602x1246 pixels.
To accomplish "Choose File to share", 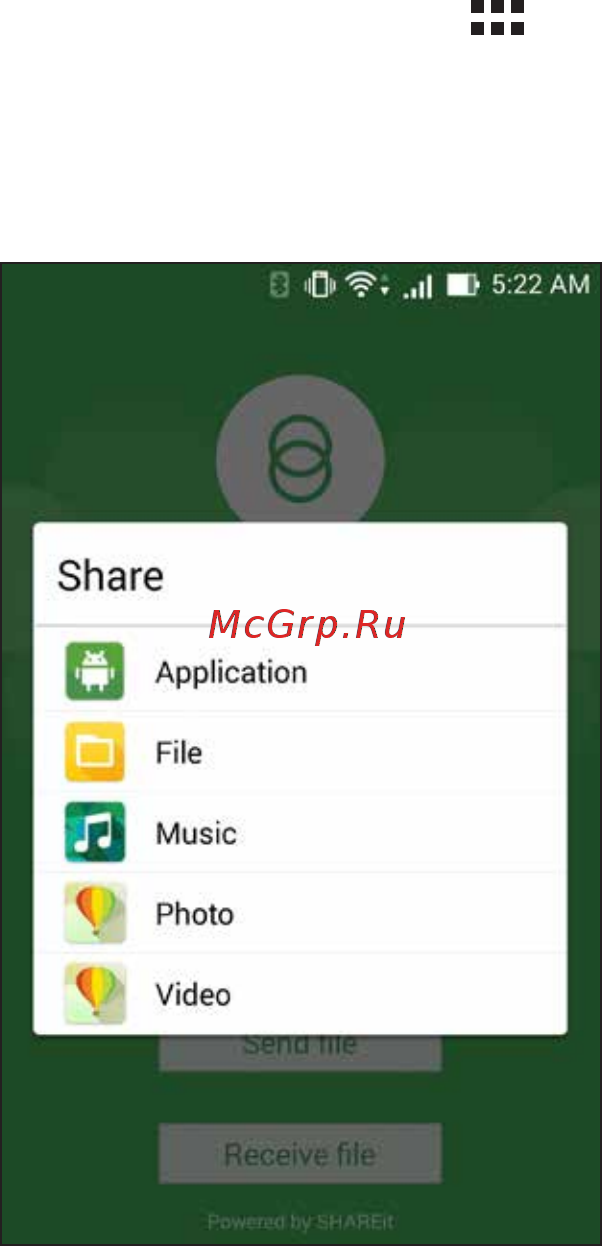I will pyautogui.click(x=179, y=752).
